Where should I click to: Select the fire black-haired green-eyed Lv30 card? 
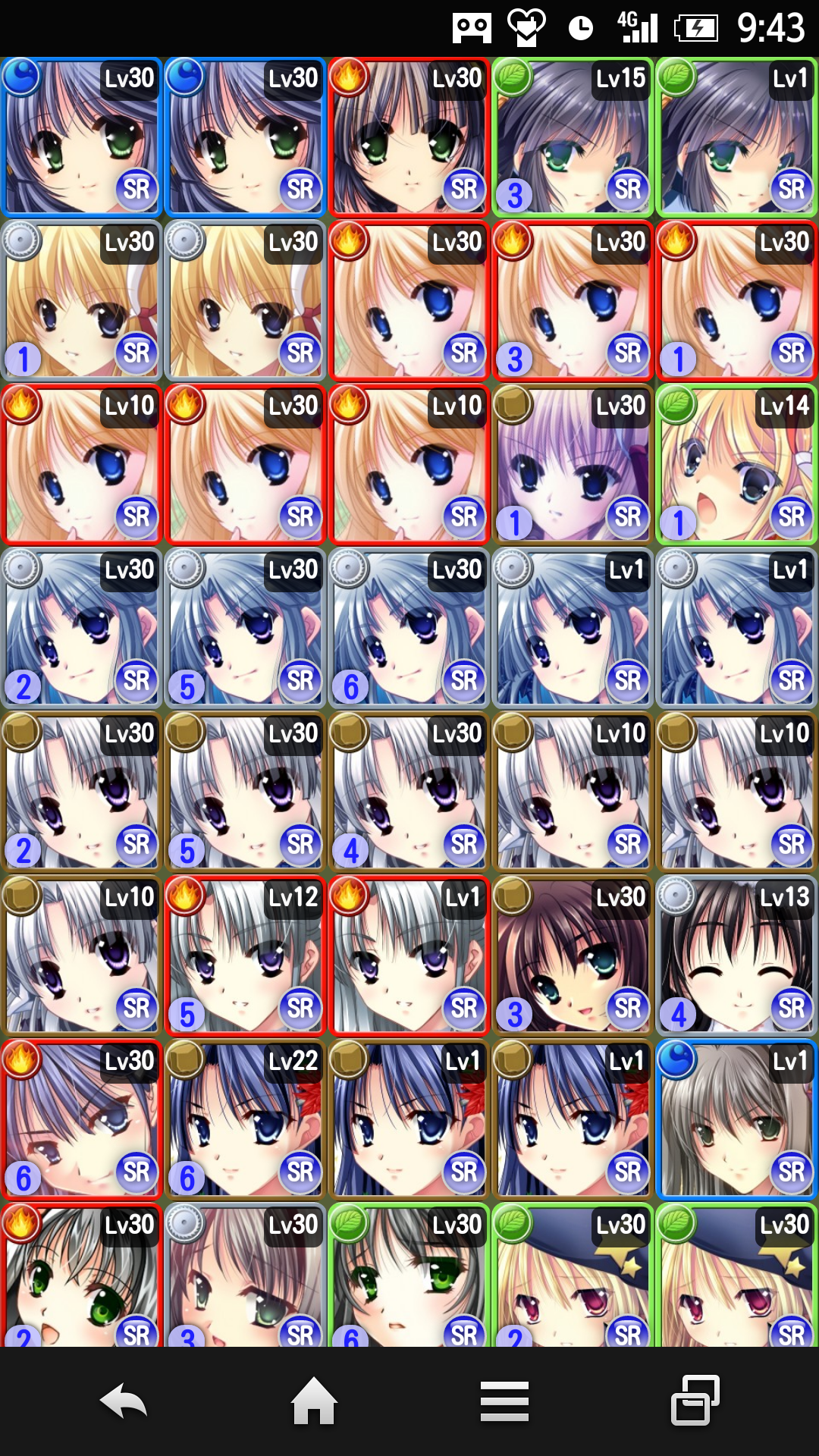[x=409, y=138]
